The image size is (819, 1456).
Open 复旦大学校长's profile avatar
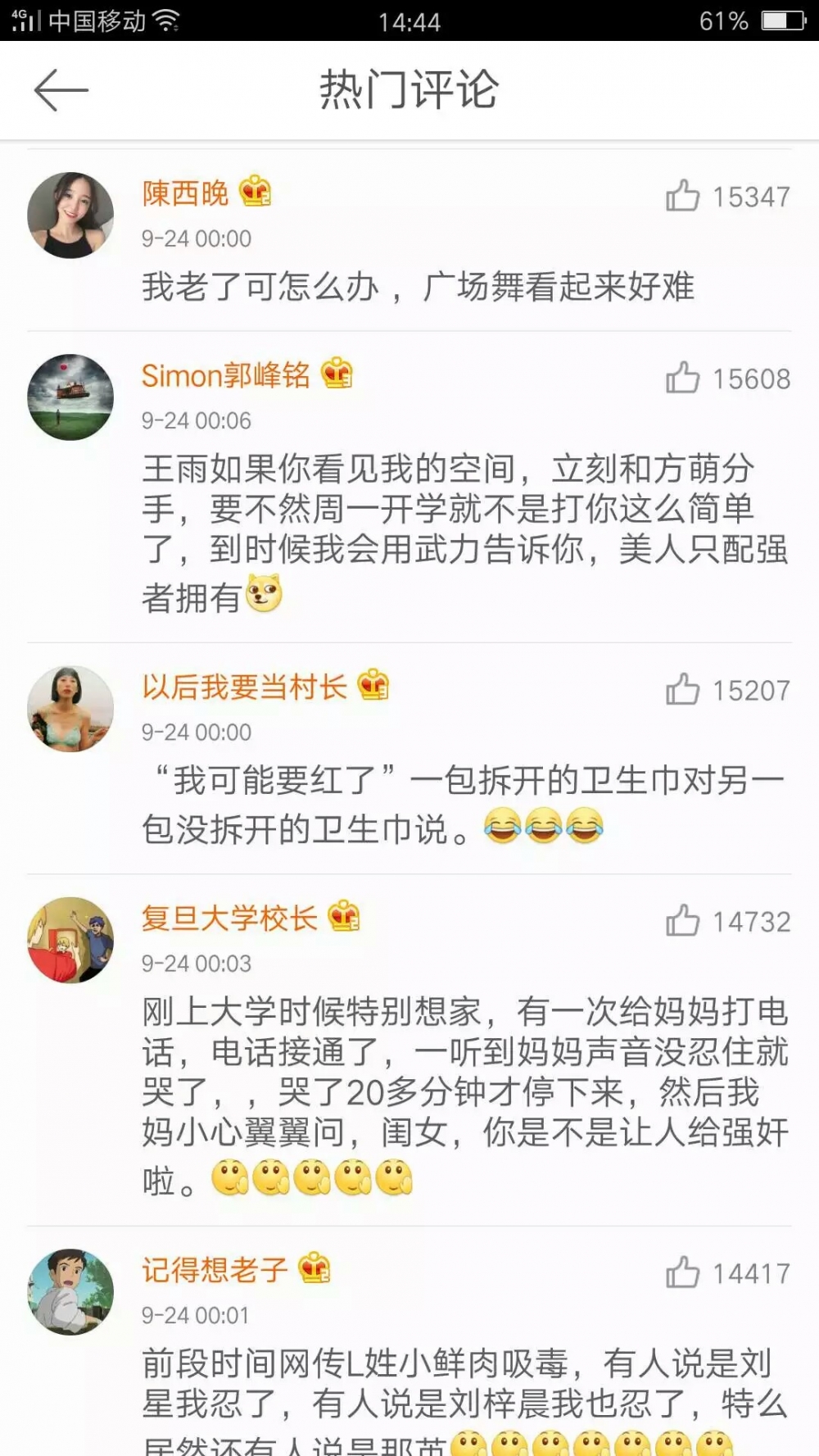click(x=70, y=940)
